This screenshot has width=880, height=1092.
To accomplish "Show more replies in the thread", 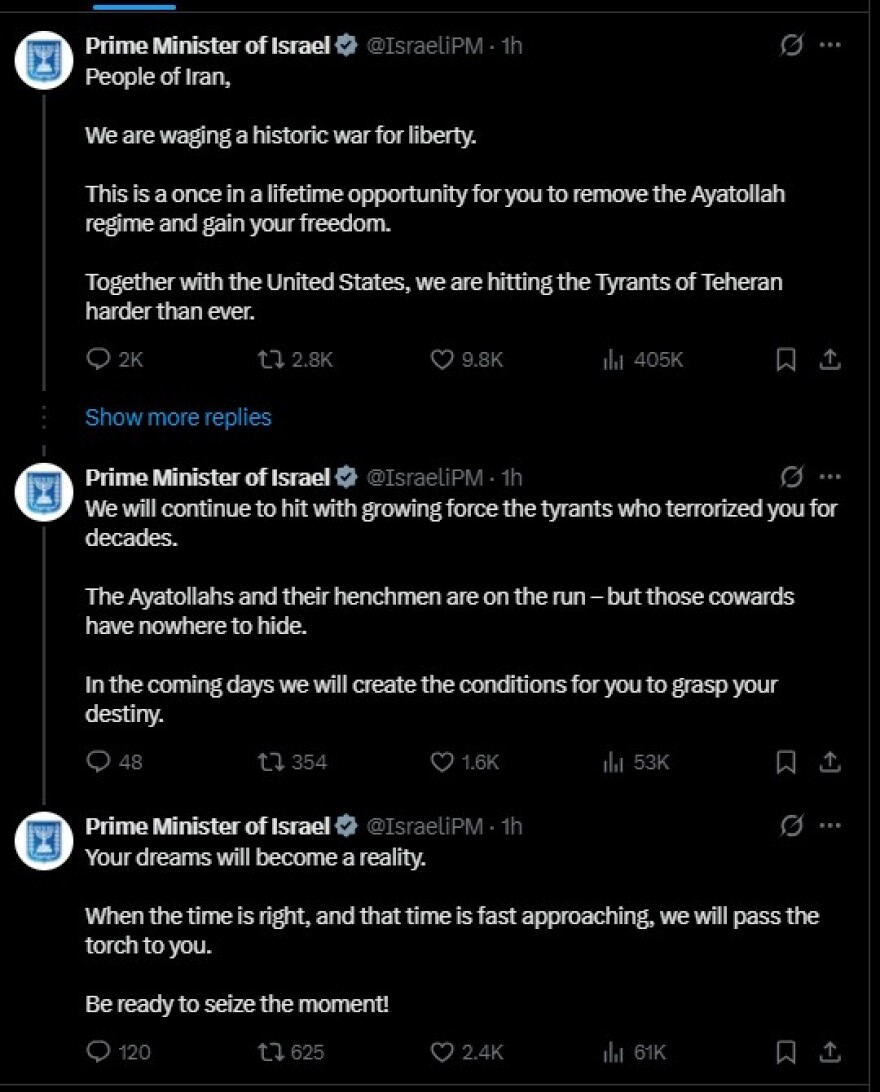I will point(178,417).
